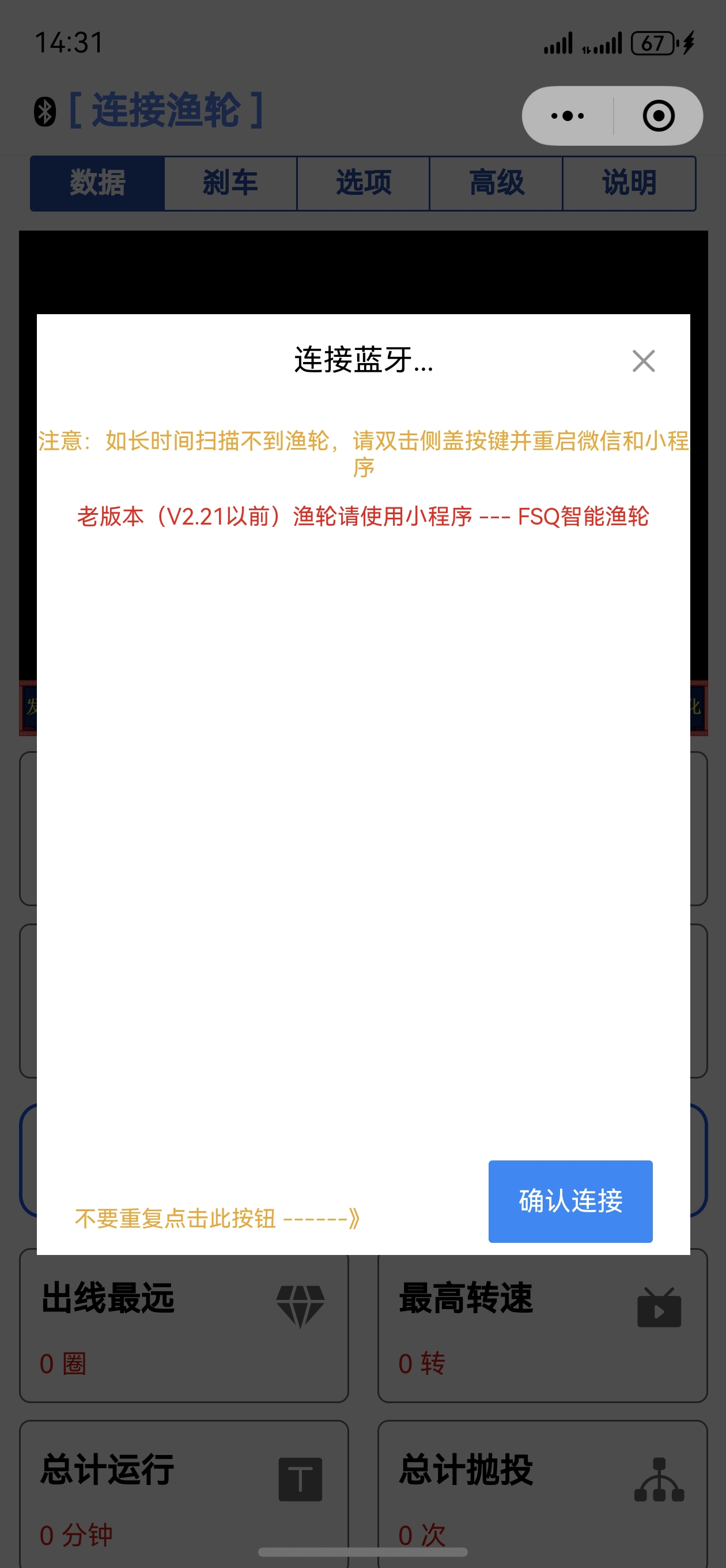Confirm connection with 确认连接 button

570,1201
